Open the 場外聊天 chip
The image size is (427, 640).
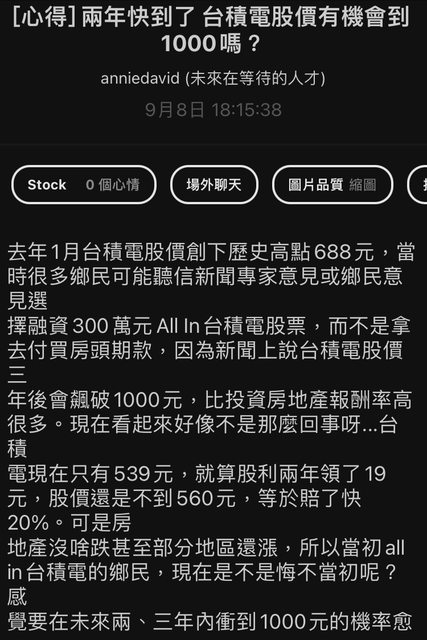214,185
